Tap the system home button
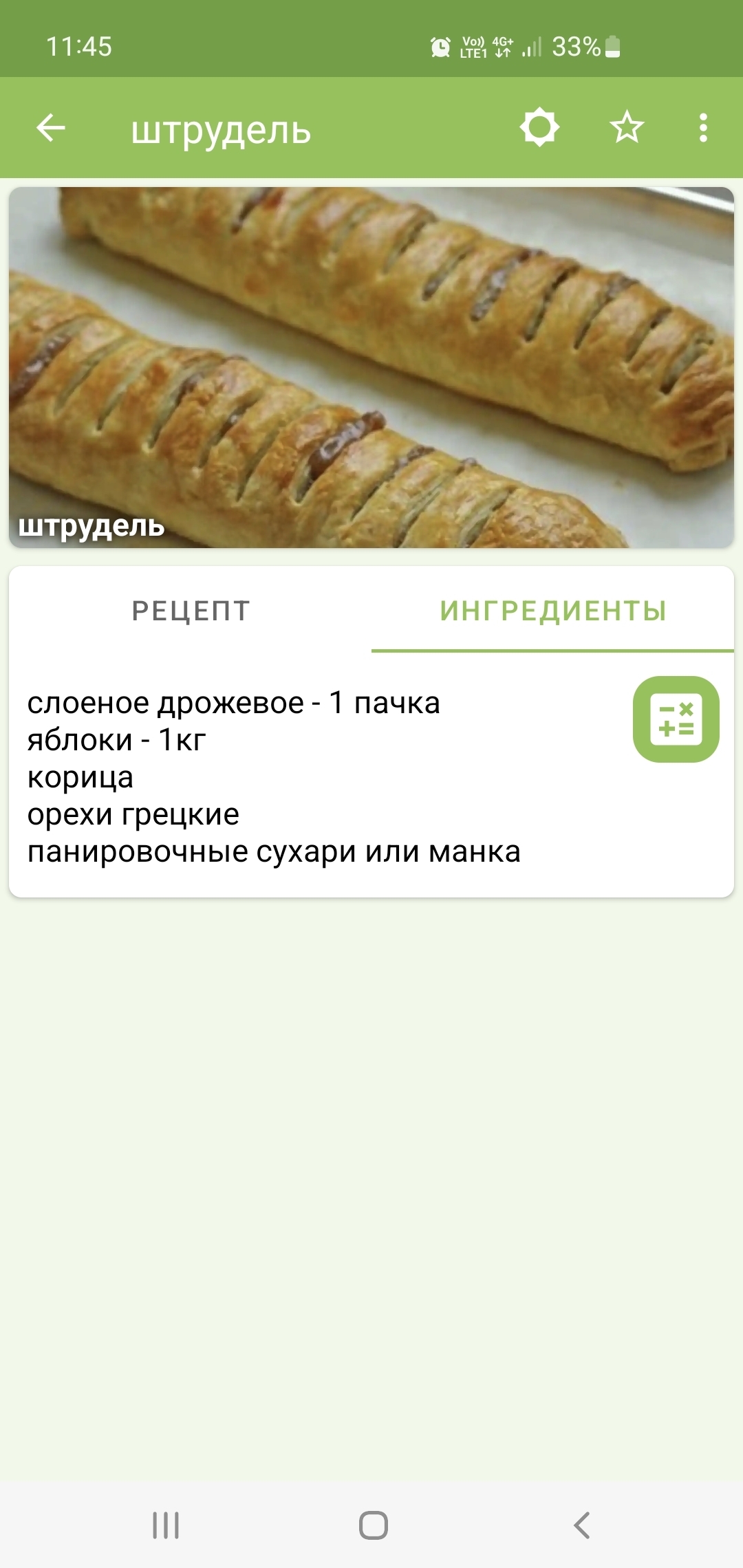This screenshot has width=743, height=1568. click(x=373, y=1525)
